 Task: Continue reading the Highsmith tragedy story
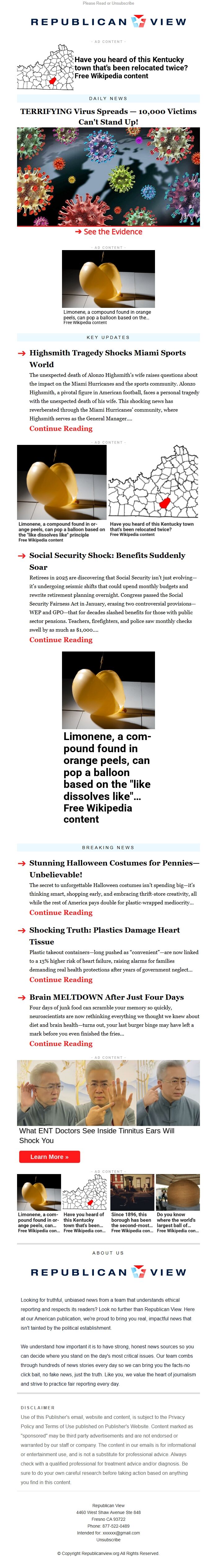(x=61, y=428)
